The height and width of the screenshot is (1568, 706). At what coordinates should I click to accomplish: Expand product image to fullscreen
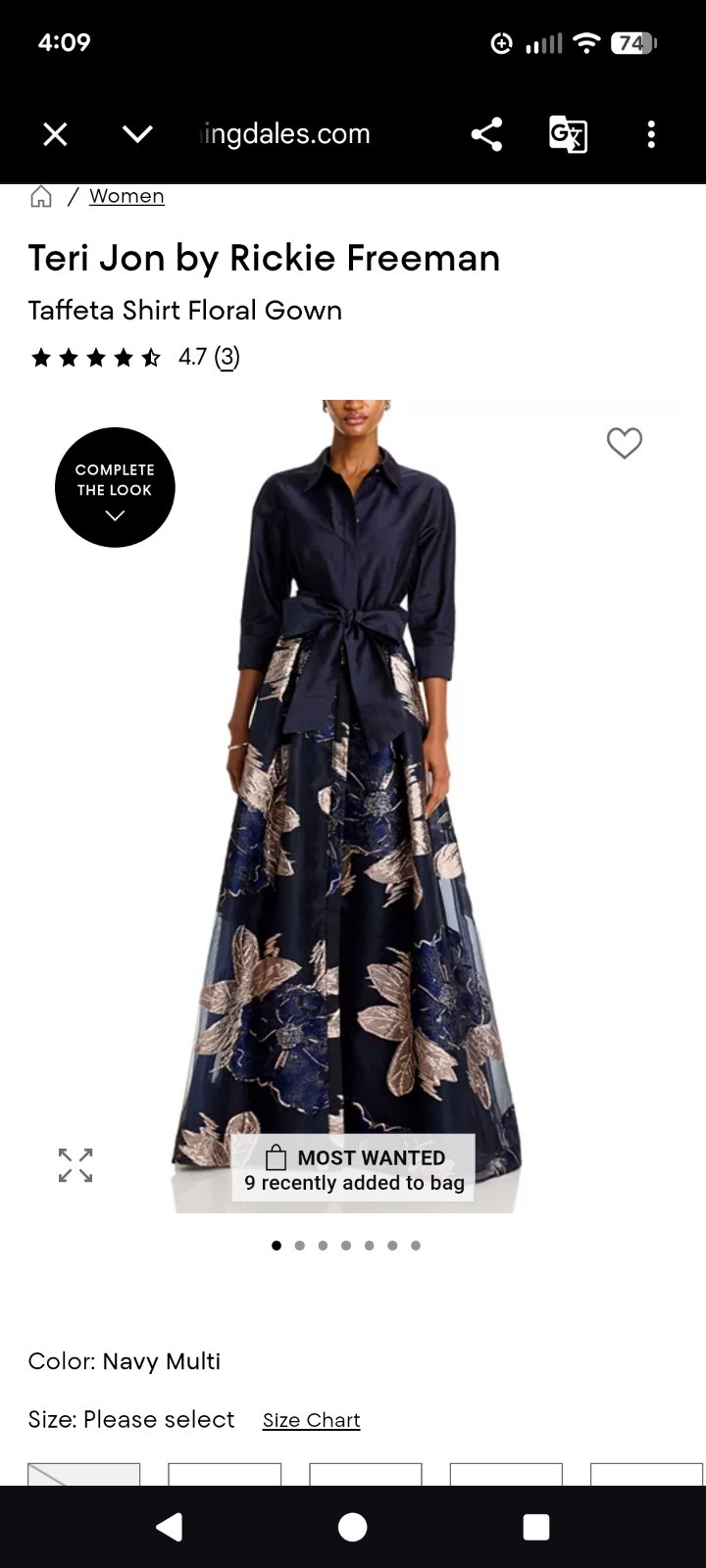point(76,1165)
